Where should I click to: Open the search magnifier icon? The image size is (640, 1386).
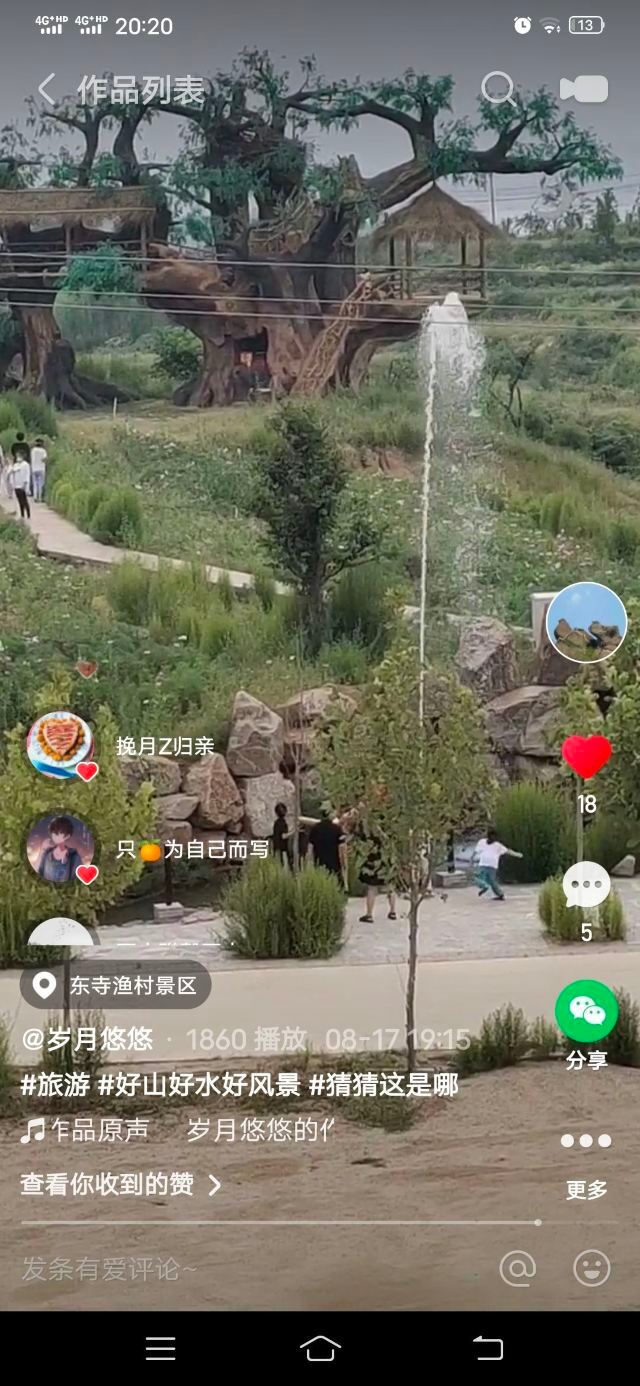click(x=498, y=89)
